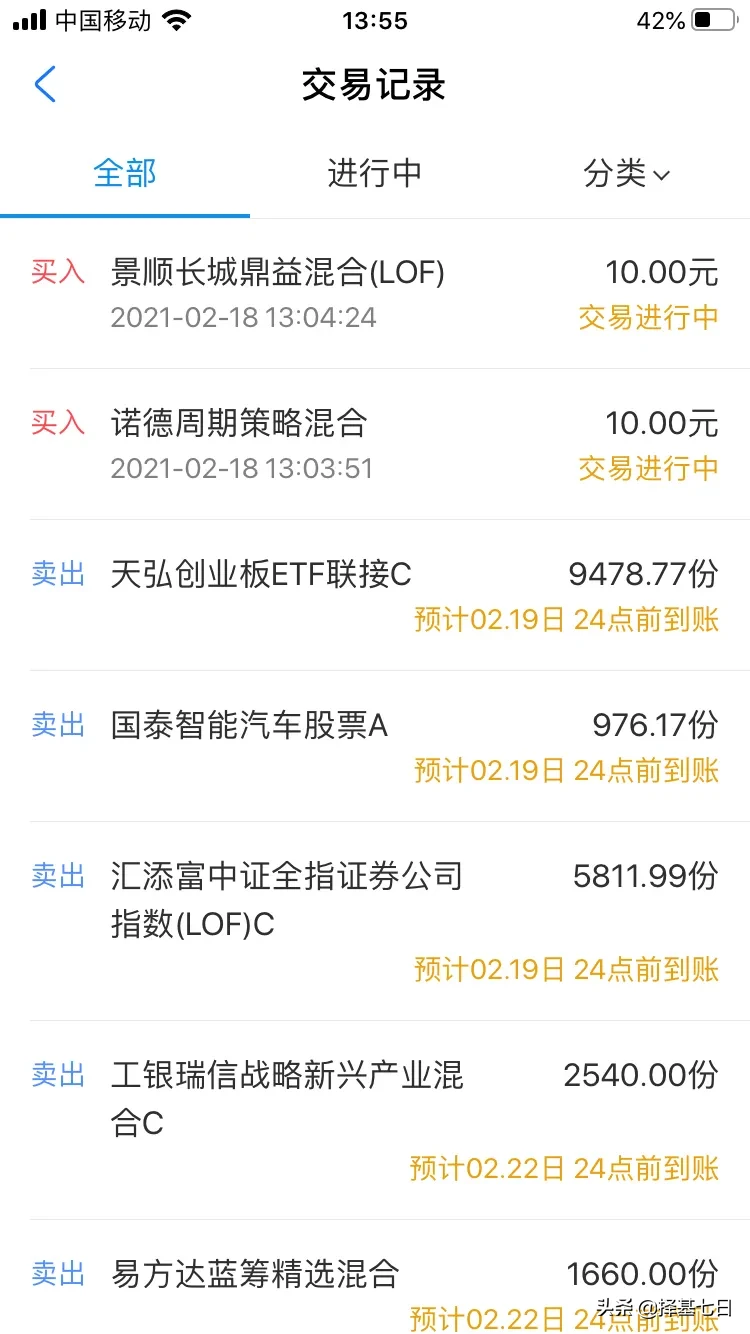The width and height of the screenshot is (750, 1334).
Task: Expand the 分类 filter dropdown
Action: [625, 174]
